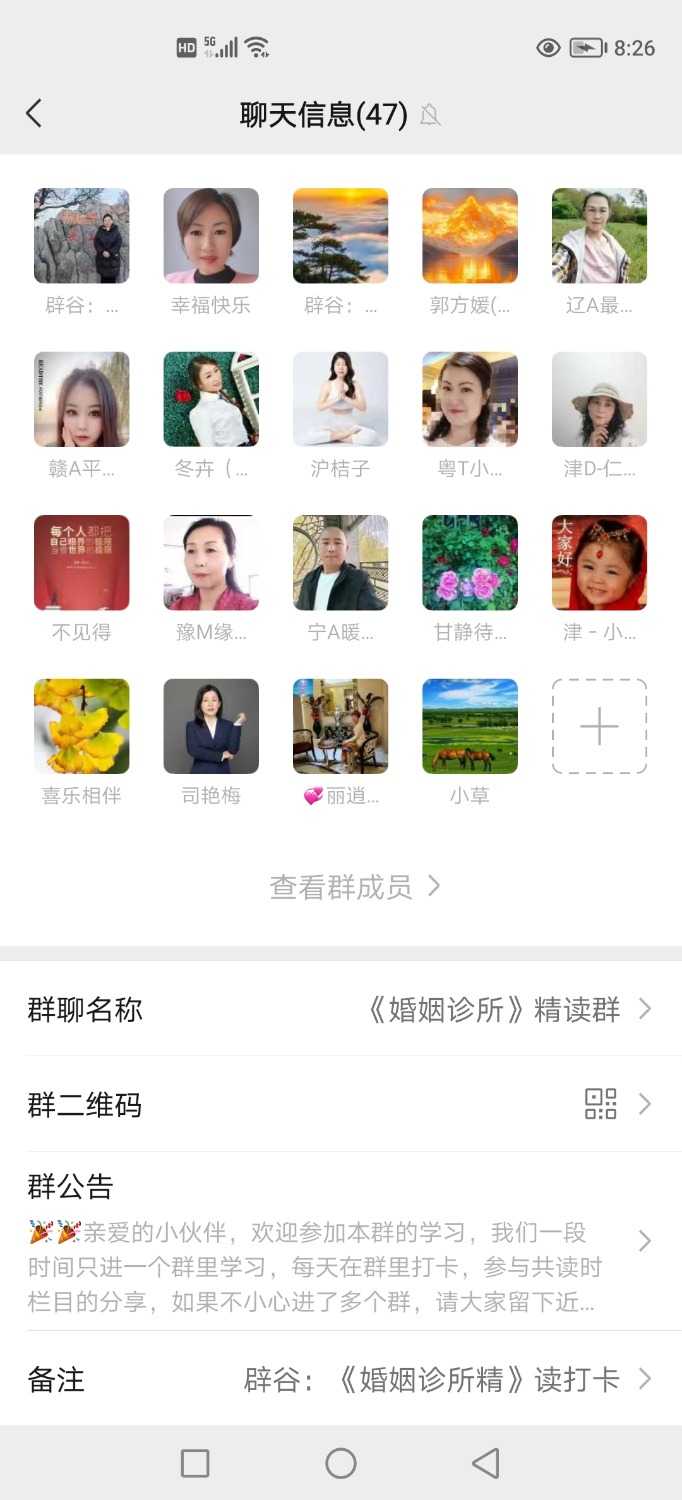Viewport: 682px width, 1500px height.
Task: Tap the system home button
Action: pos(340,1463)
